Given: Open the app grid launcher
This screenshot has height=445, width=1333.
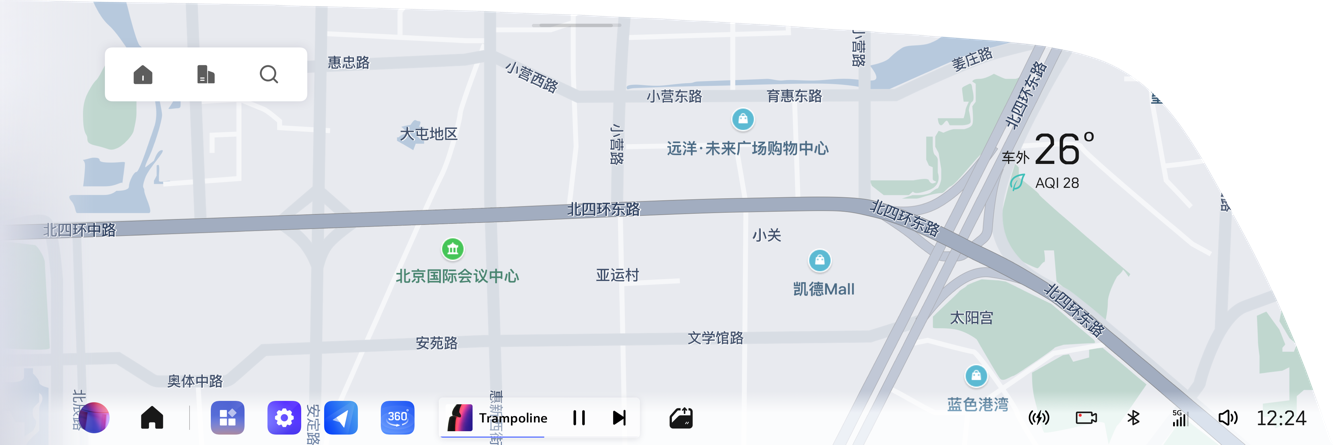Looking at the screenshot, I should tap(228, 417).
